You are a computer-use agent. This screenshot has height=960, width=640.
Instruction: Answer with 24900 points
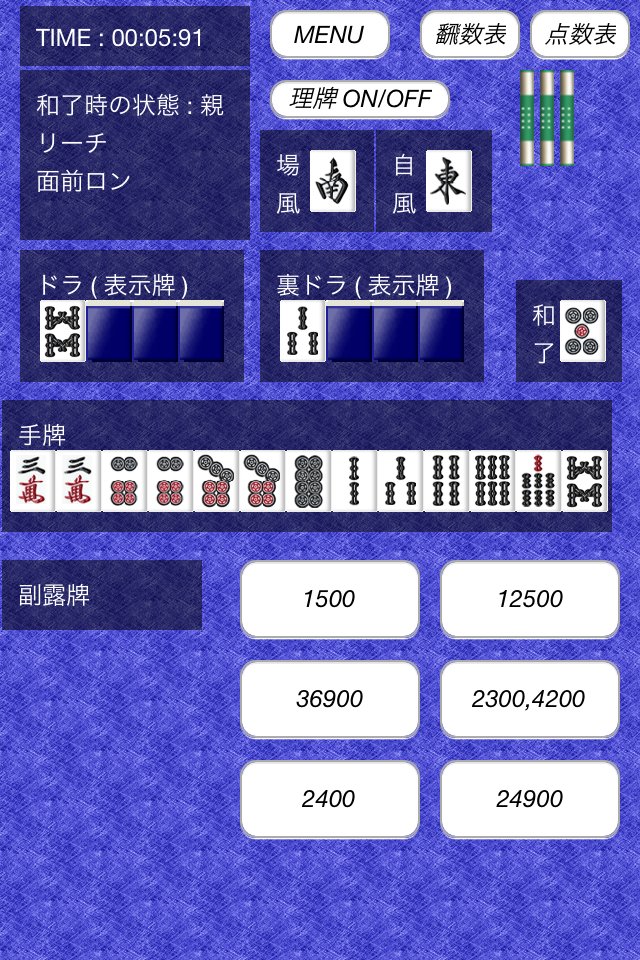[x=529, y=799]
